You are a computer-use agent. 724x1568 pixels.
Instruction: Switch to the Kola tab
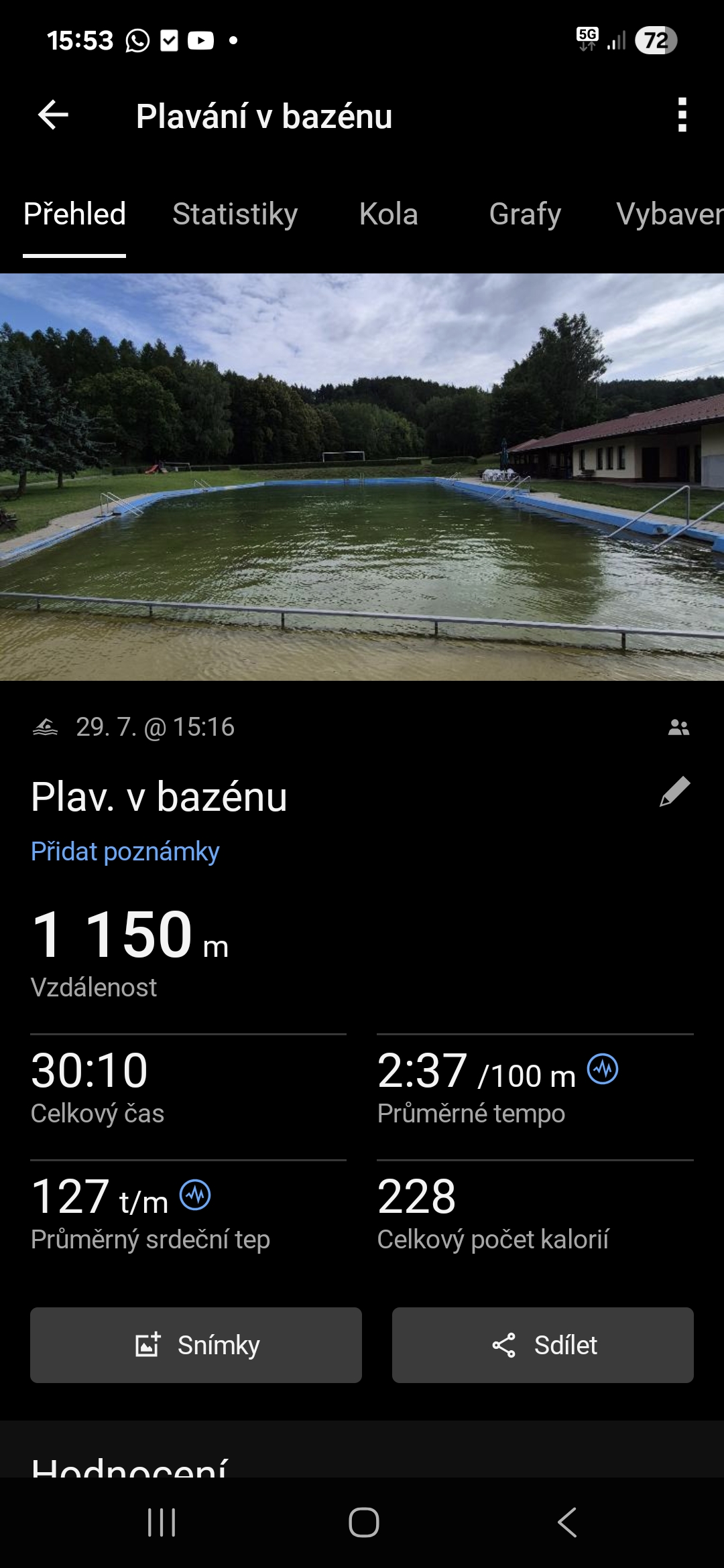[388, 214]
